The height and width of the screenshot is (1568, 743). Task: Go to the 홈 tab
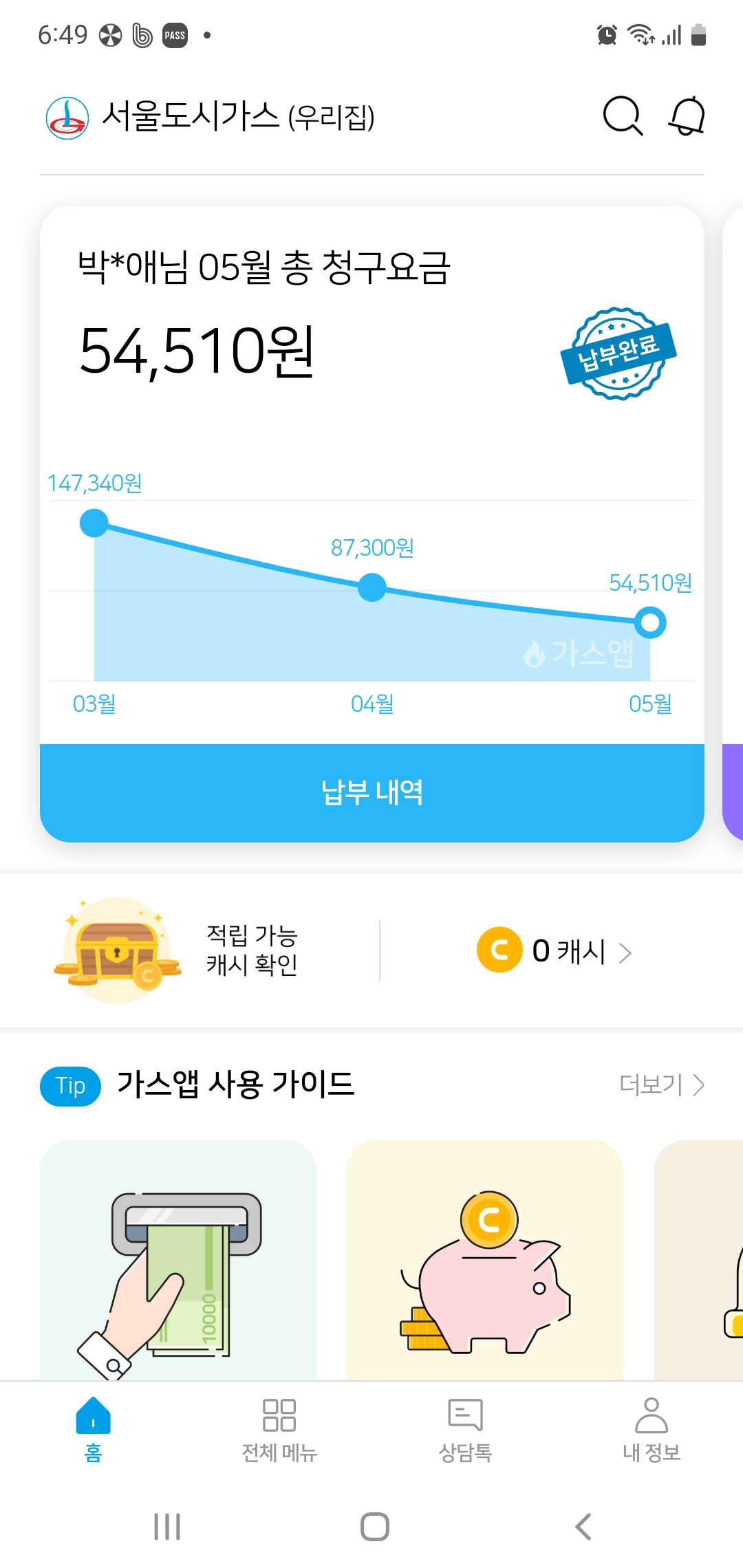94,1428
